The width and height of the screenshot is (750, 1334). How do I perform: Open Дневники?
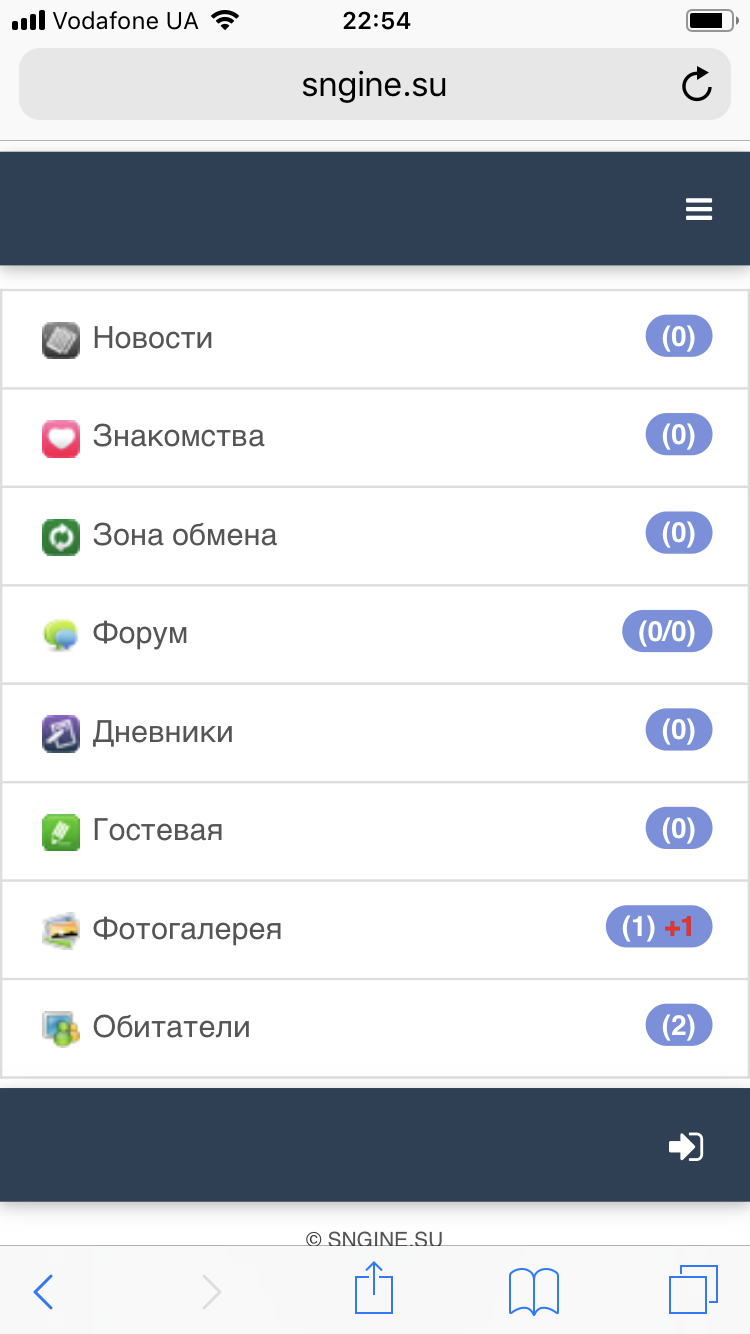[x=162, y=732]
